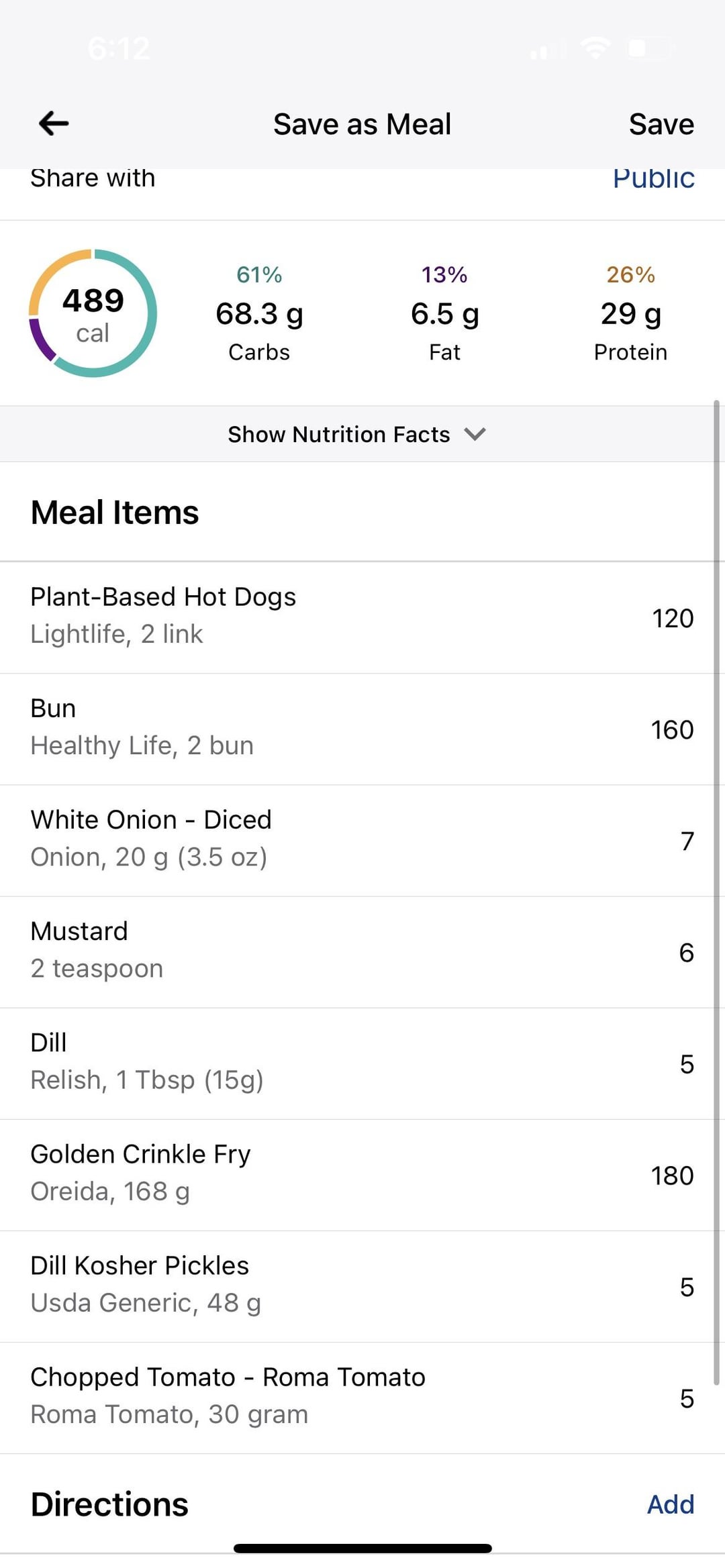Image resolution: width=725 pixels, height=1568 pixels.
Task: Select Golden Crinkle Fry item
Action: point(357,1175)
